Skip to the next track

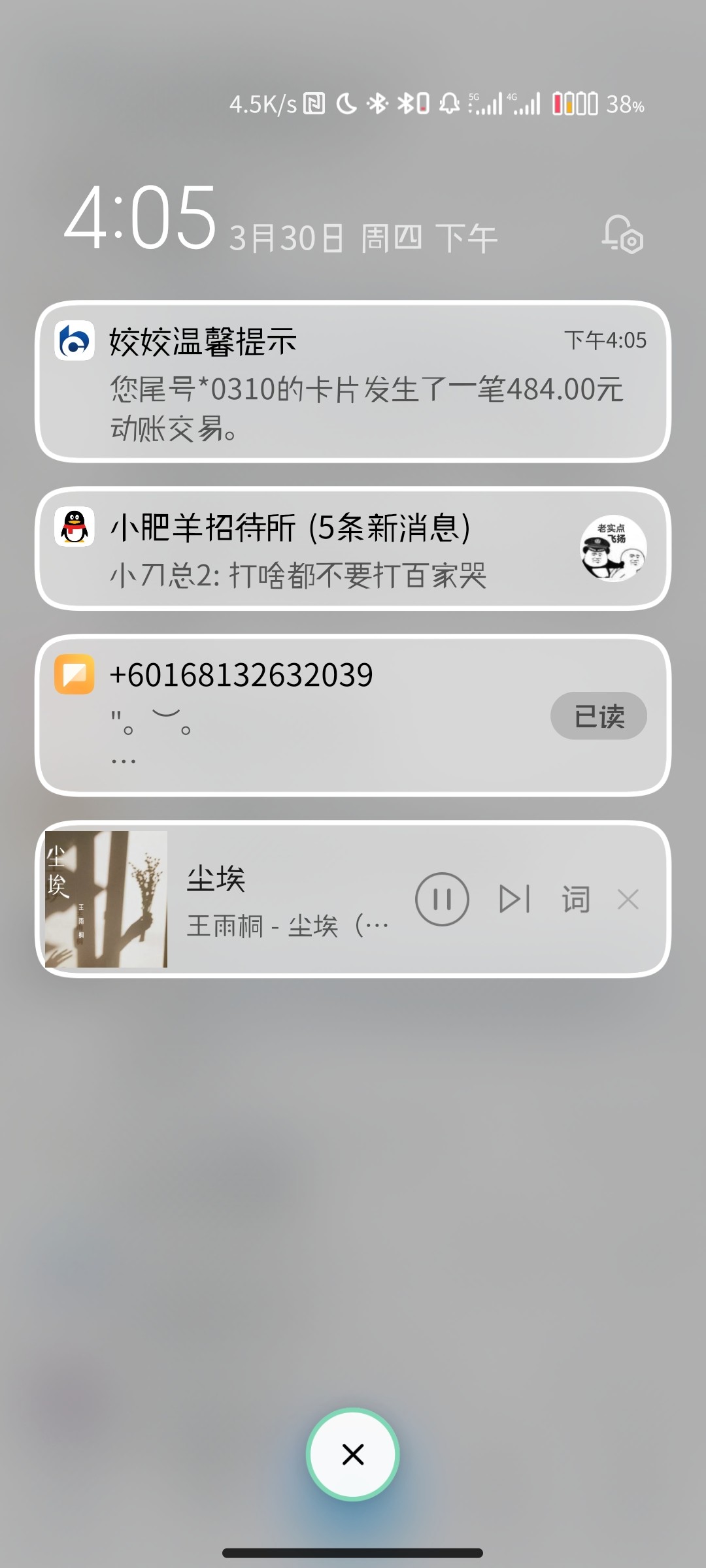[514, 900]
